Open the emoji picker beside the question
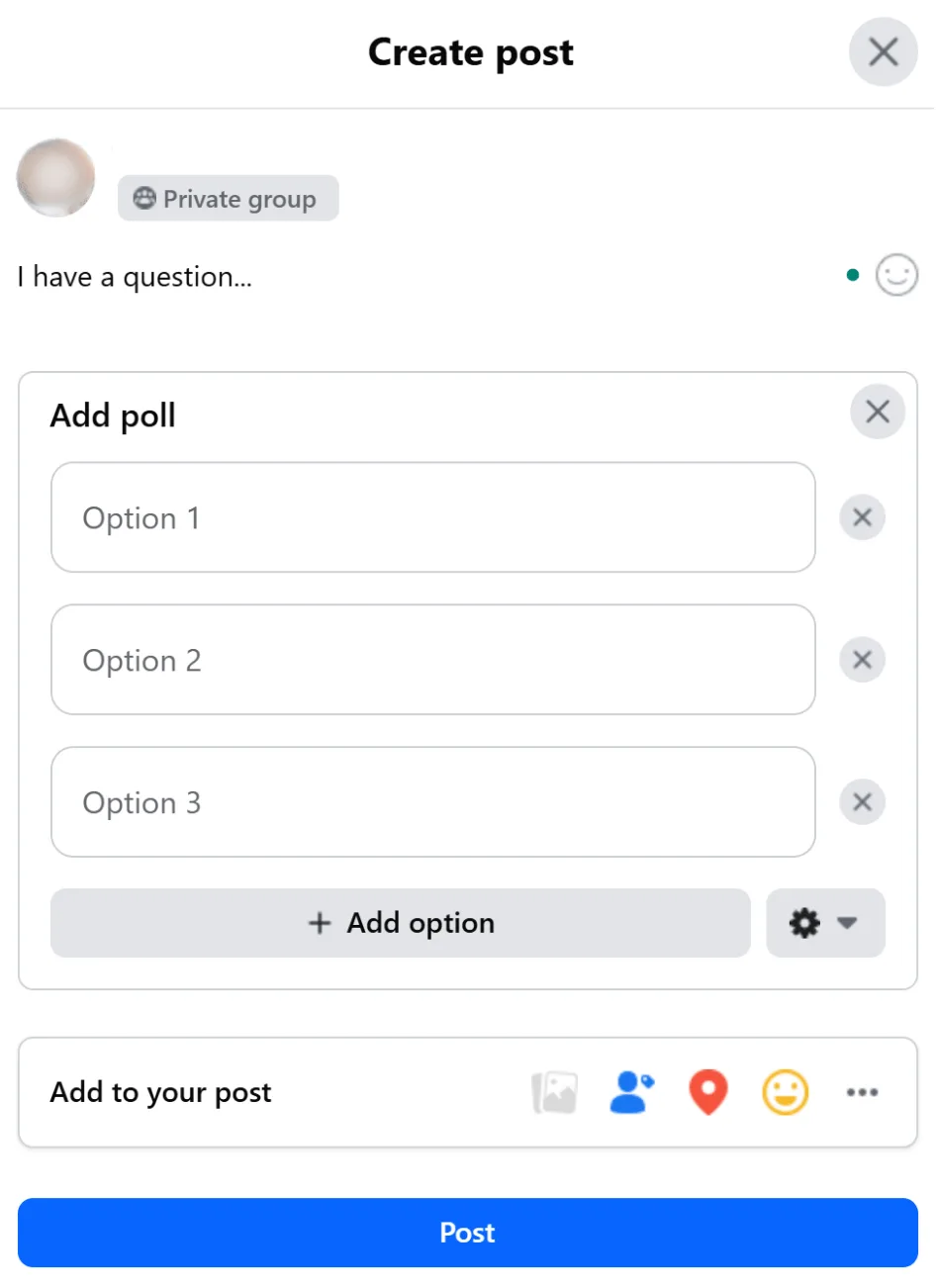The image size is (936, 1288). (896, 276)
